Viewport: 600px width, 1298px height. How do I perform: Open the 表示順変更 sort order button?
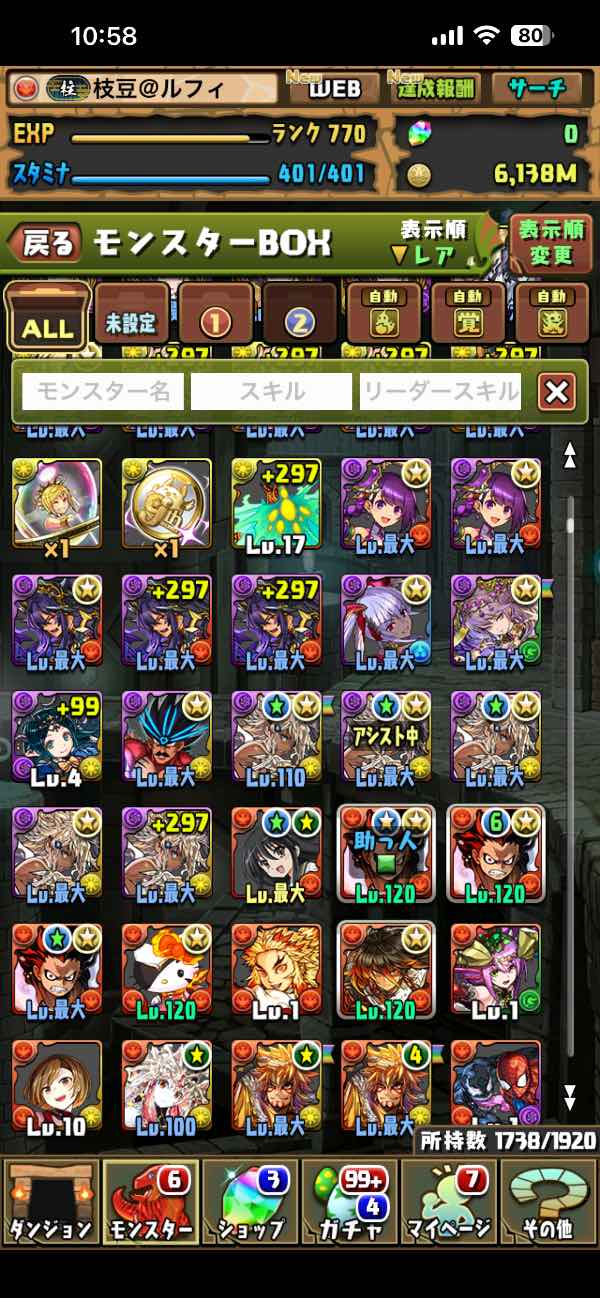550,242
